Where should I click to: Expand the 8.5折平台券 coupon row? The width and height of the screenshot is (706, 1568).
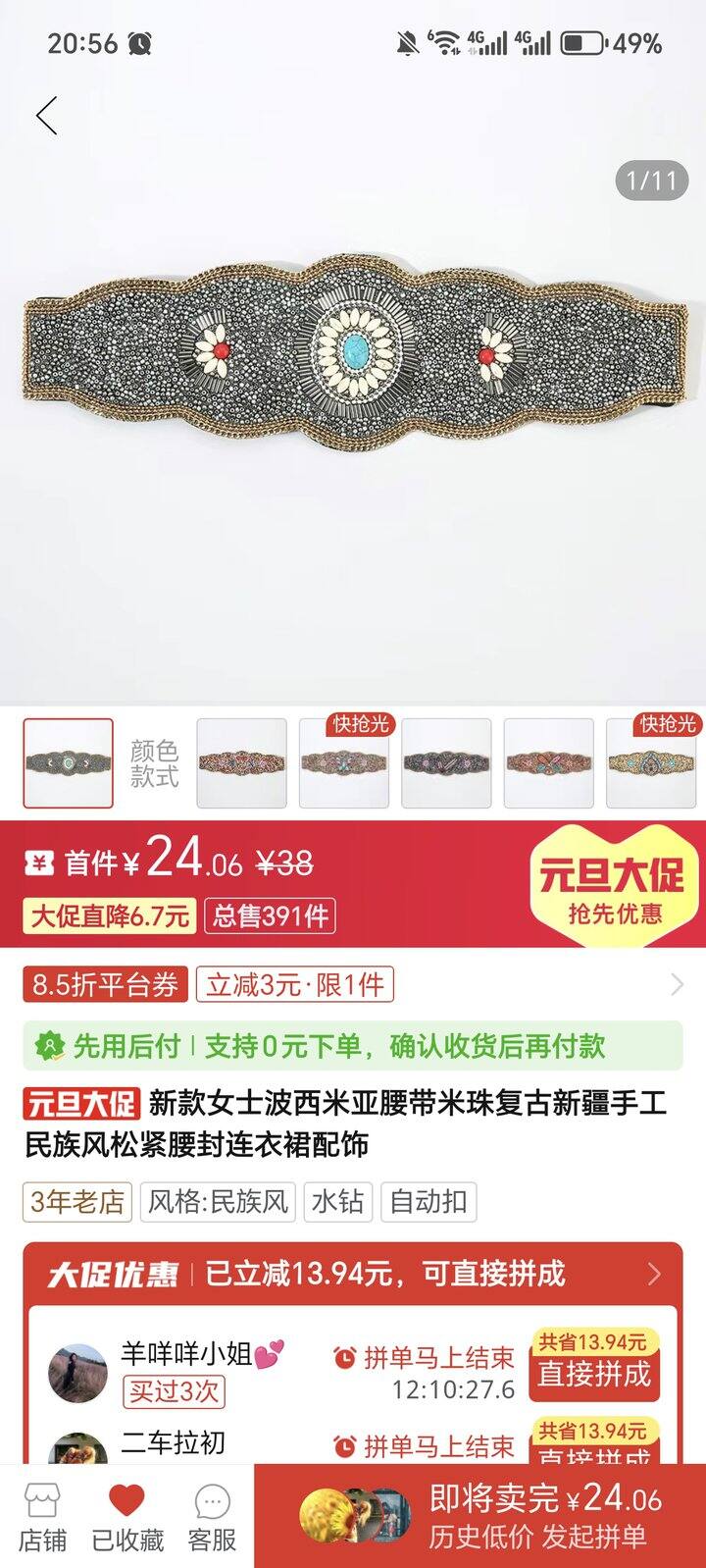coord(677,984)
